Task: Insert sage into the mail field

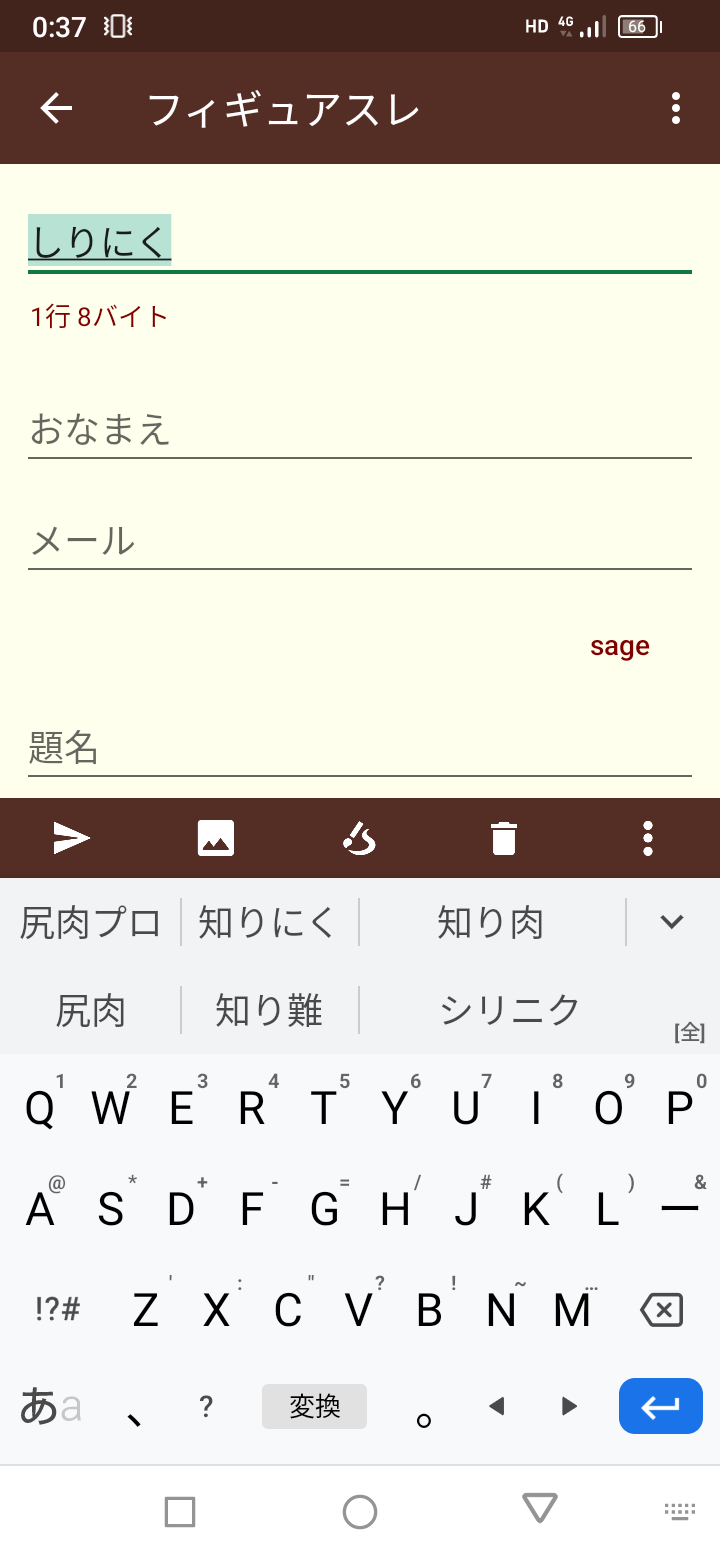Action: click(619, 646)
